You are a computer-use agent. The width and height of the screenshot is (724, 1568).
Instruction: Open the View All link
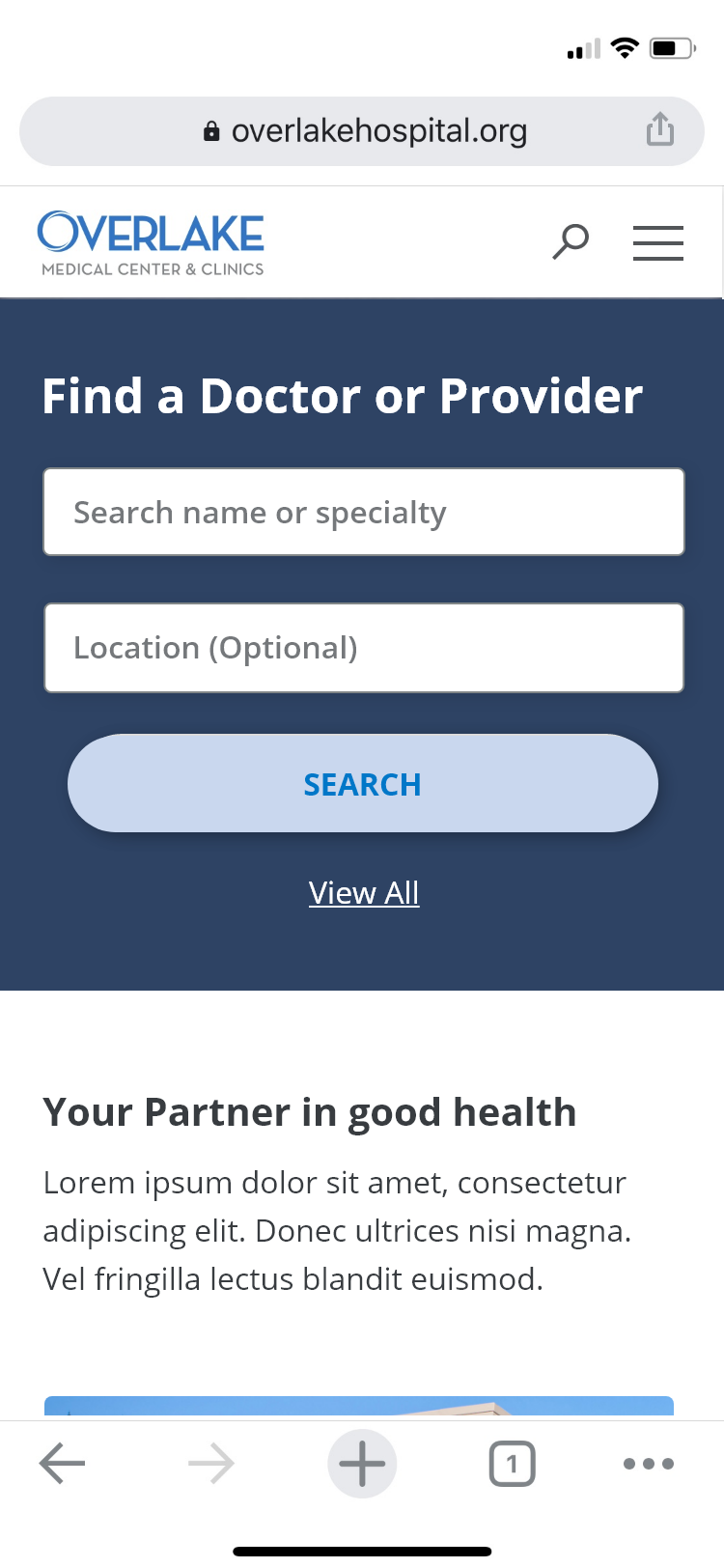pyautogui.click(x=364, y=893)
